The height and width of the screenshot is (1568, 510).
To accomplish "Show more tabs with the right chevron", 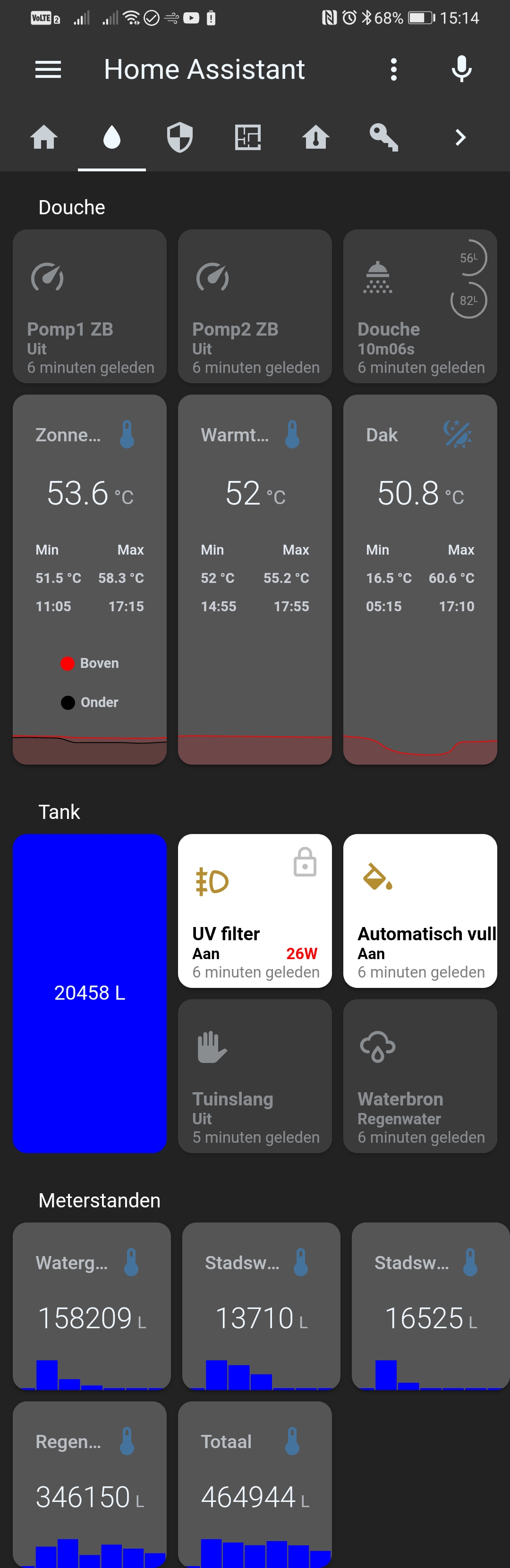I will 460,137.
